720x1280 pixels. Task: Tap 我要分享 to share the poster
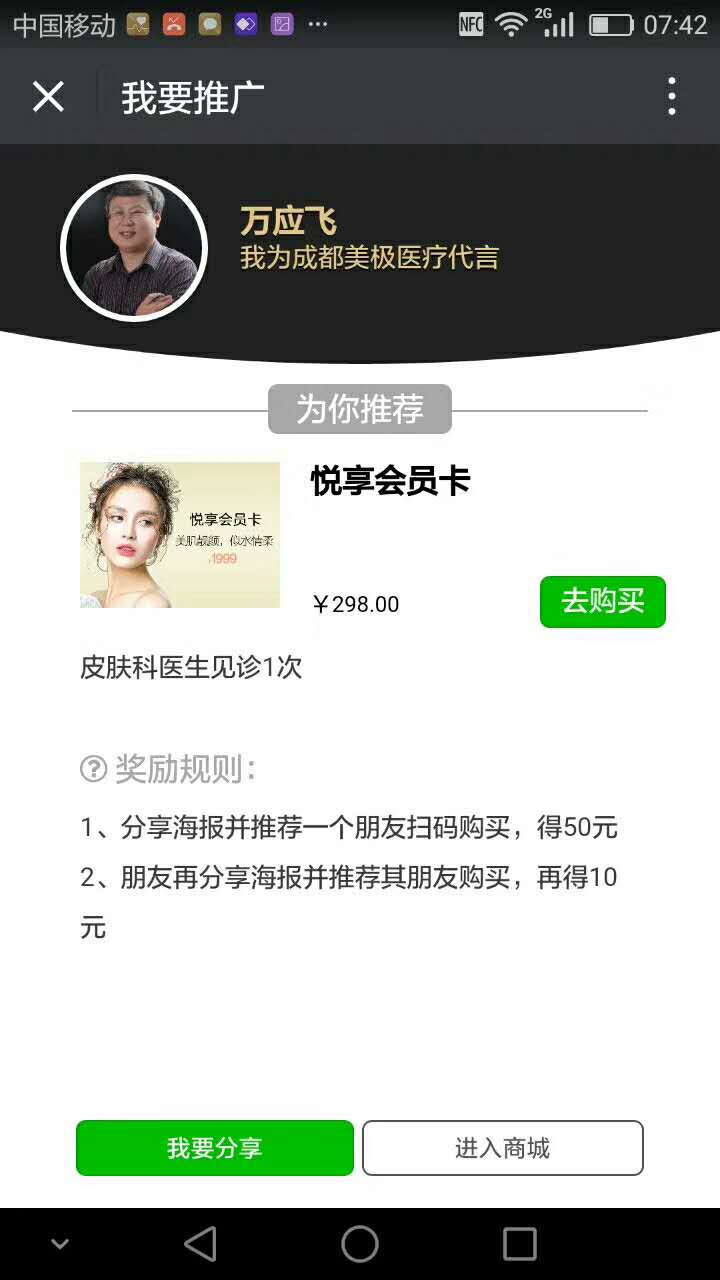point(215,1148)
